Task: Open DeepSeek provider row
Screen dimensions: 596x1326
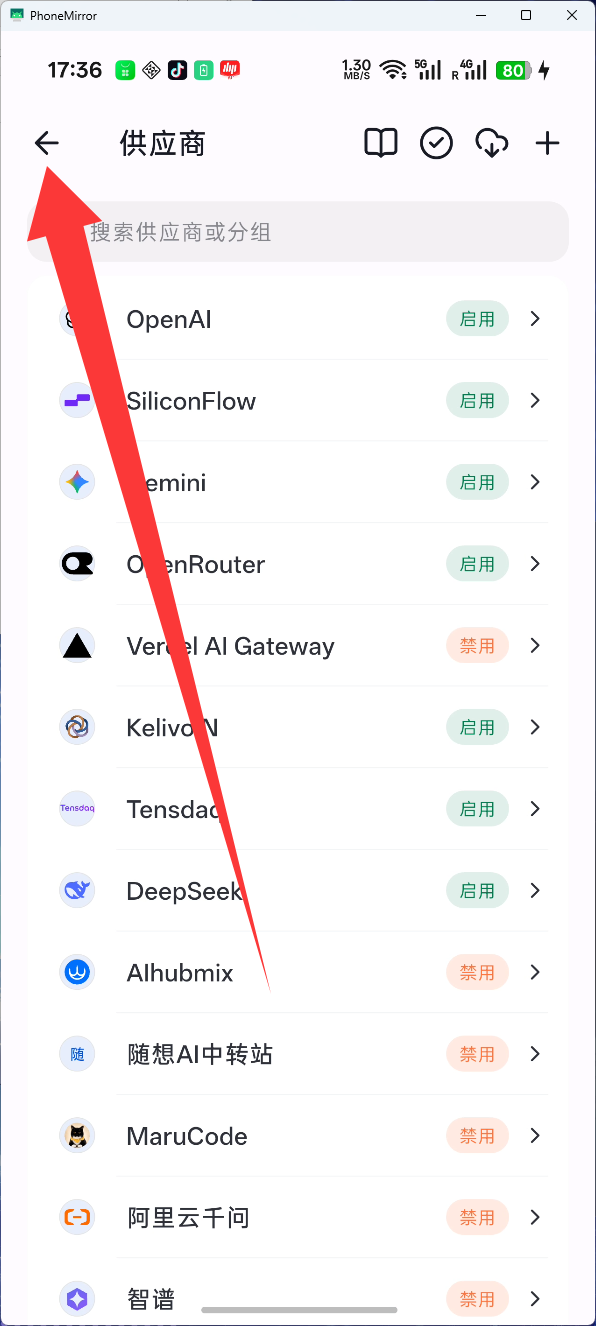Action: (x=298, y=891)
